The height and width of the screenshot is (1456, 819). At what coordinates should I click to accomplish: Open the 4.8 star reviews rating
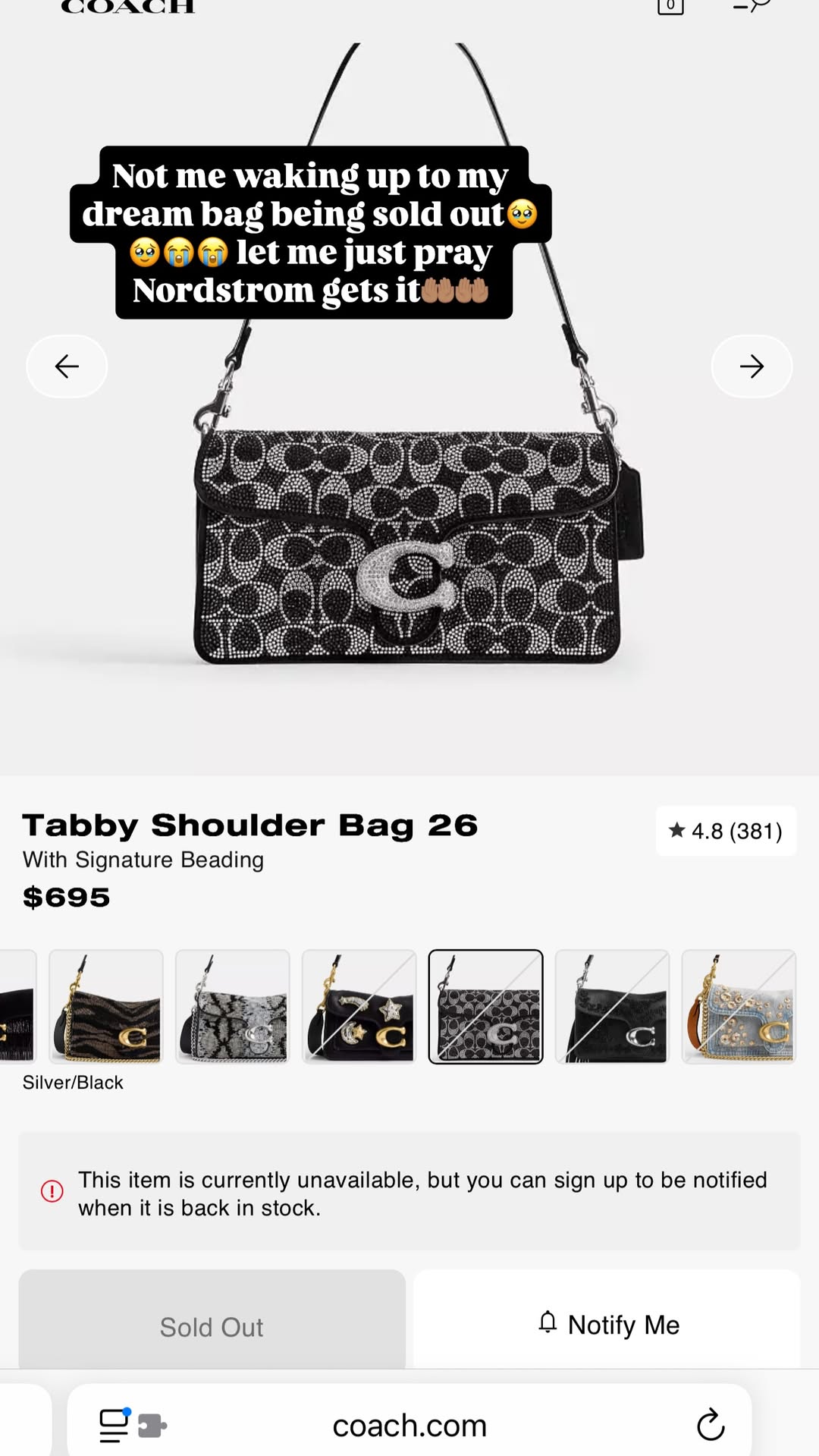[726, 831]
